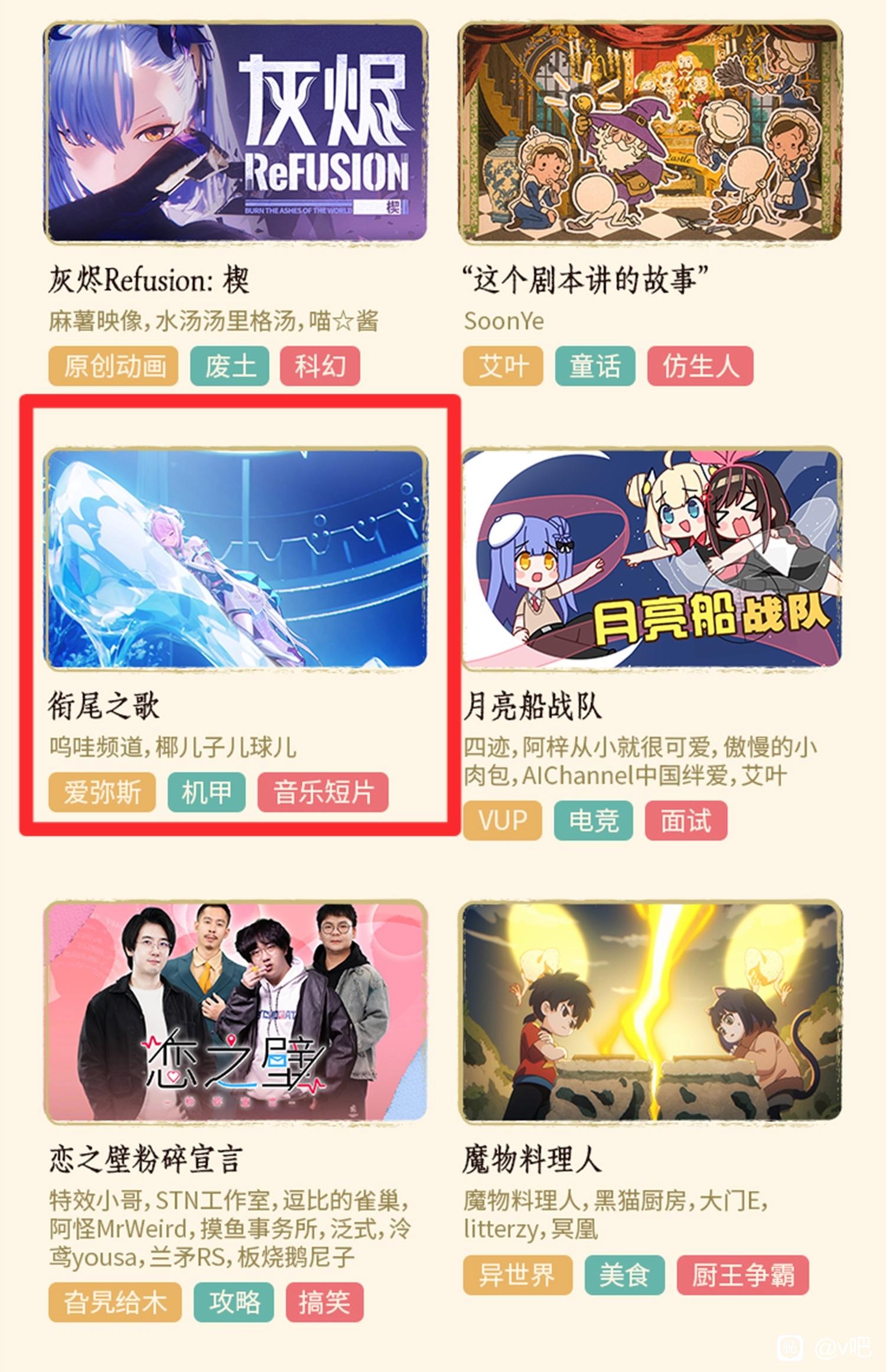Select the 废土 tag chip

[x=230, y=367]
